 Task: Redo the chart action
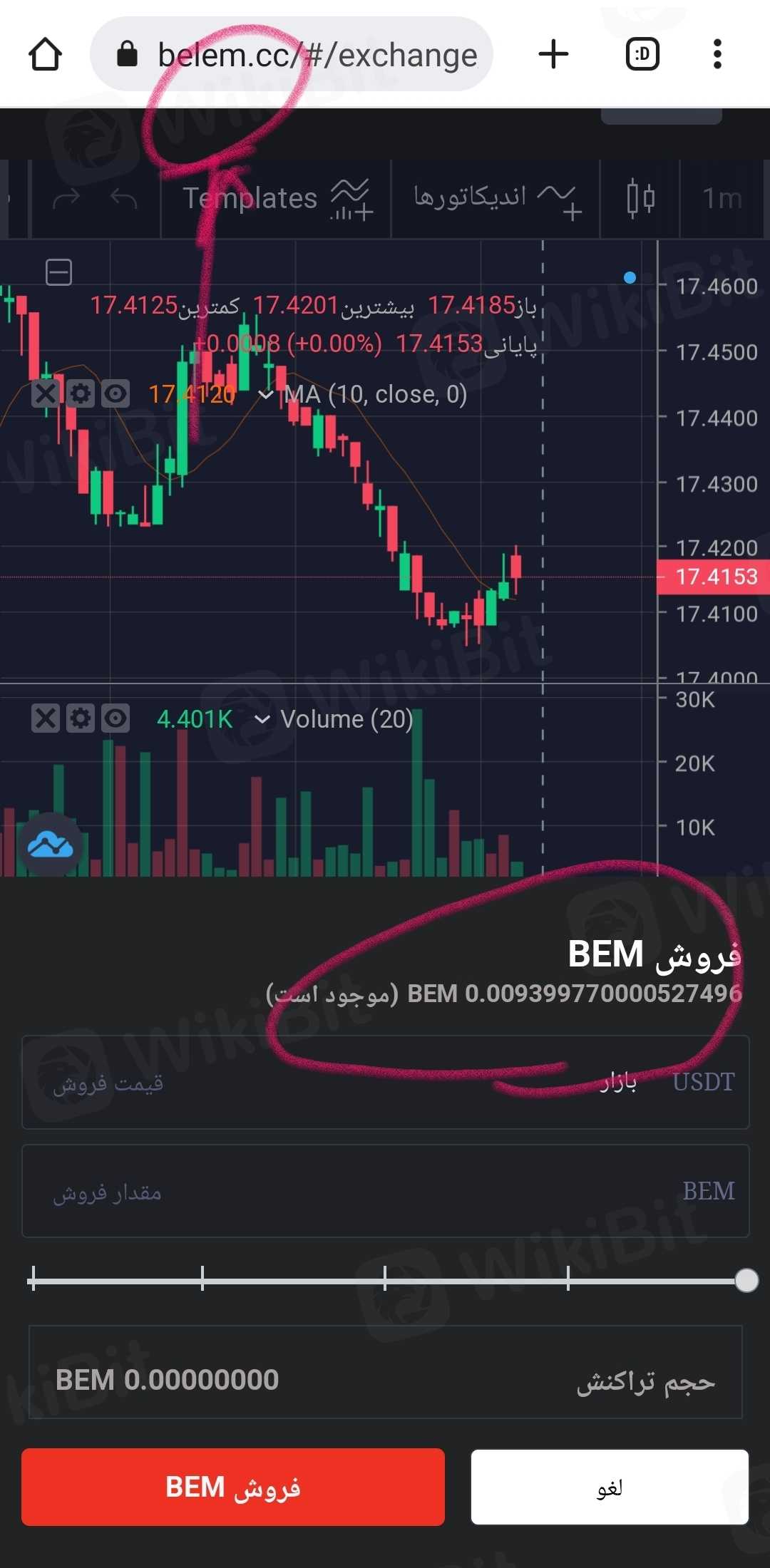[66, 199]
